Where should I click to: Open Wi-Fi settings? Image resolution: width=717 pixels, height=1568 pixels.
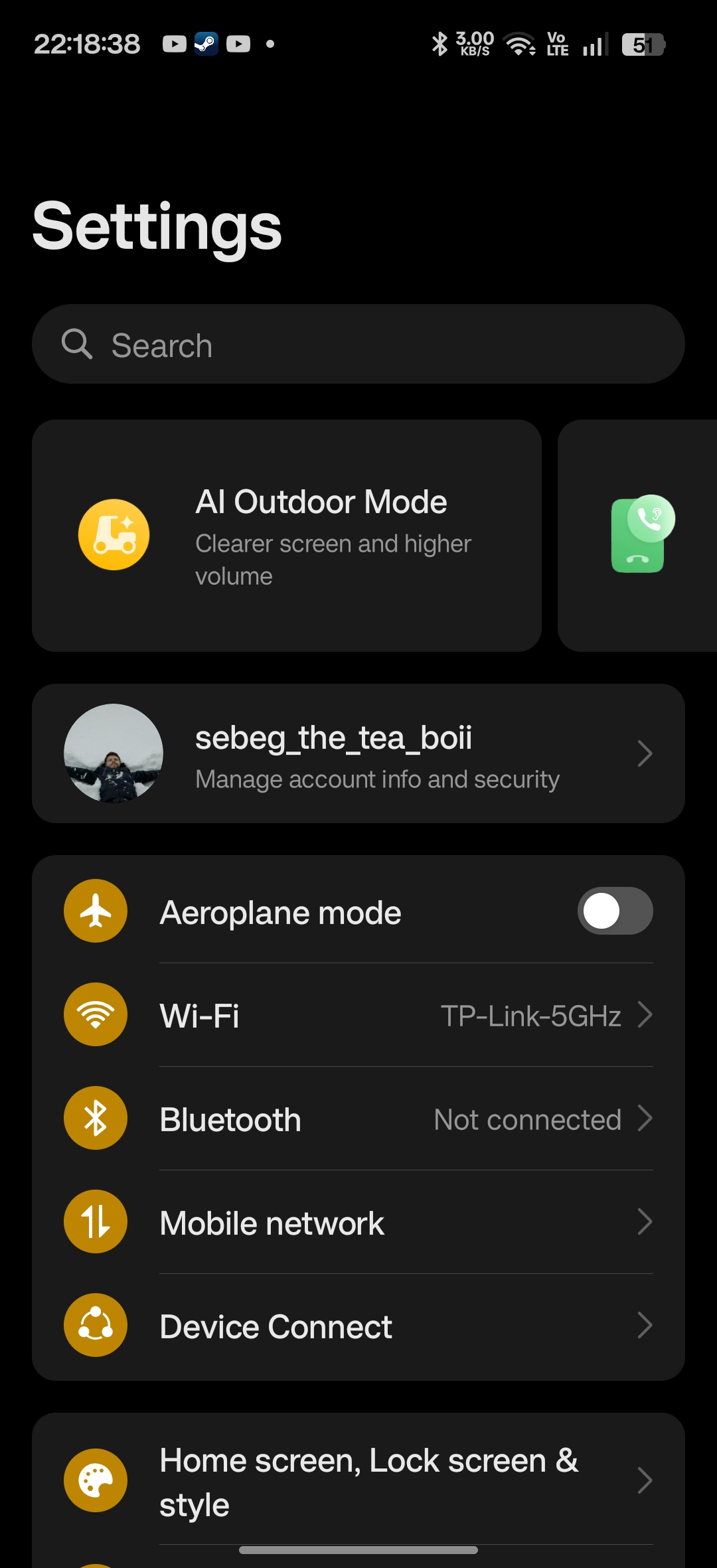coord(358,1015)
